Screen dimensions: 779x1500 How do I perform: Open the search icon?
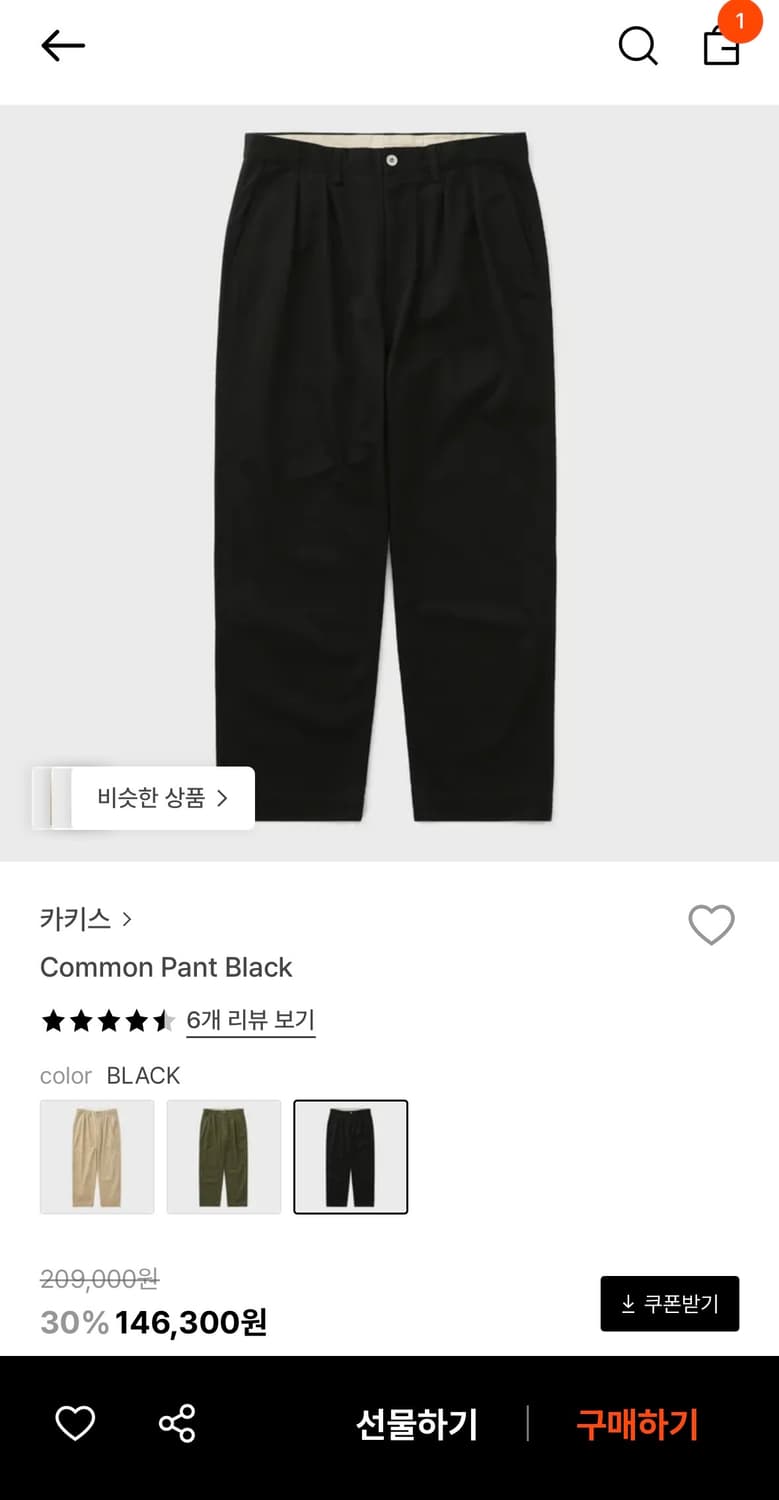coord(638,45)
